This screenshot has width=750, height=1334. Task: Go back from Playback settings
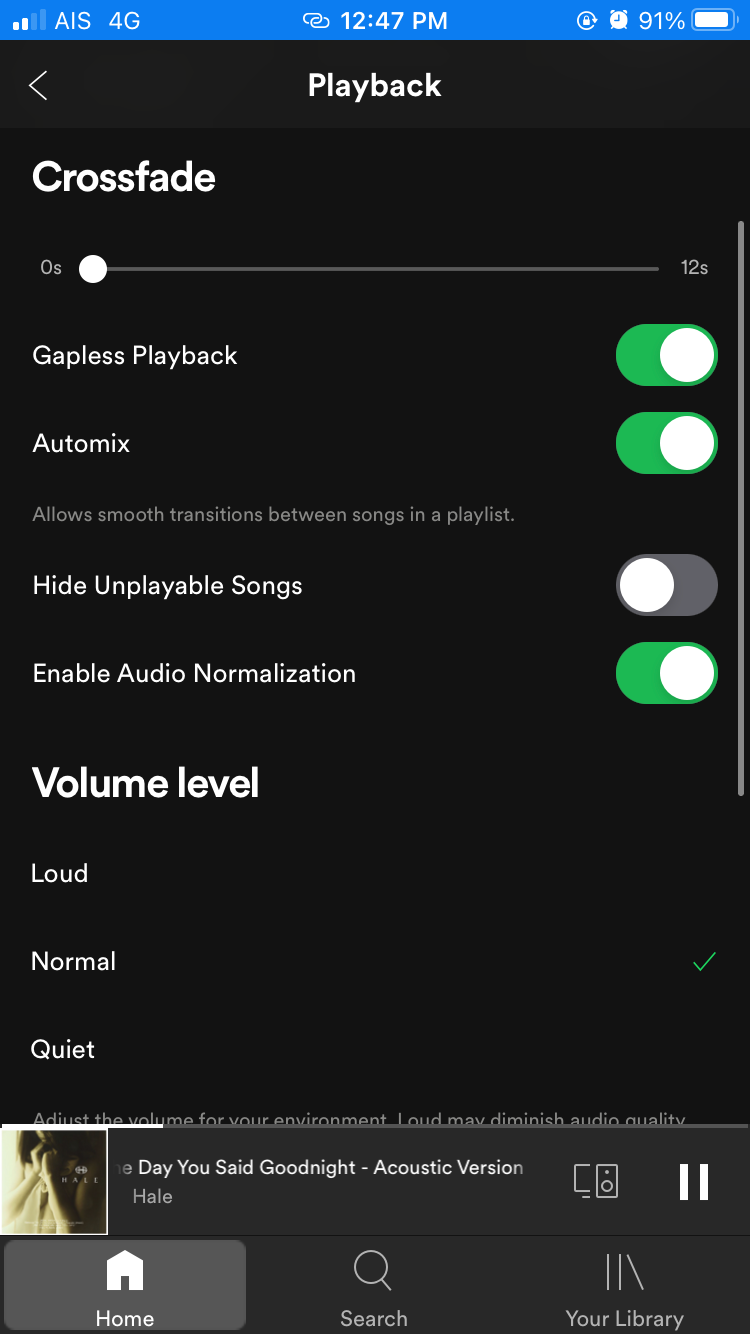click(39, 86)
